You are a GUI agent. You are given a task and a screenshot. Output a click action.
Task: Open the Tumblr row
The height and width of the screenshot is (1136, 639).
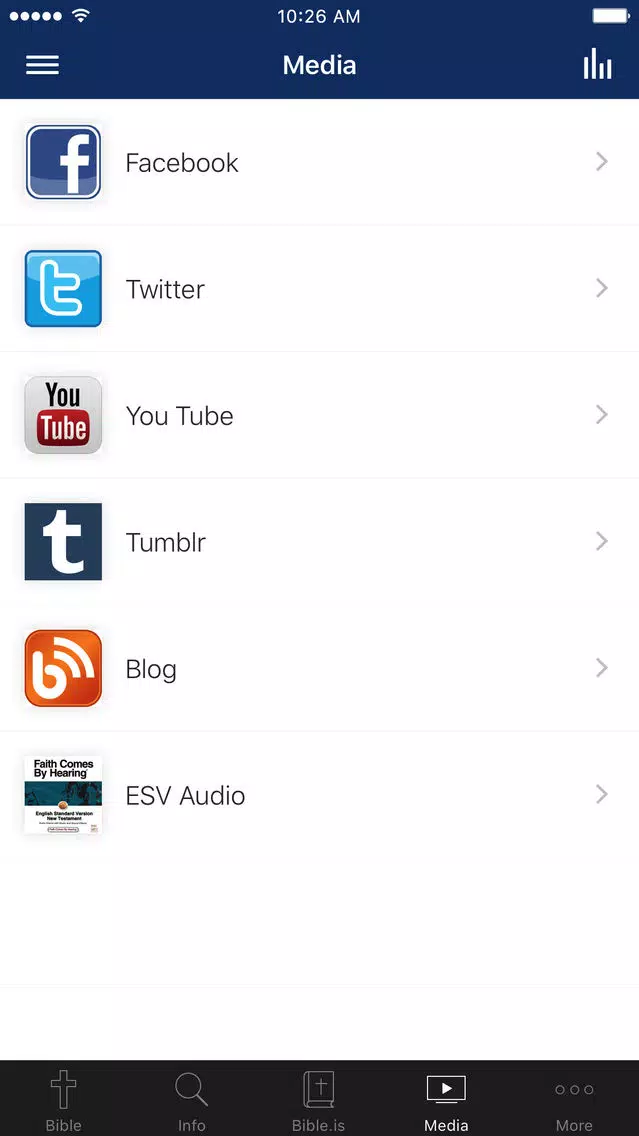point(320,541)
